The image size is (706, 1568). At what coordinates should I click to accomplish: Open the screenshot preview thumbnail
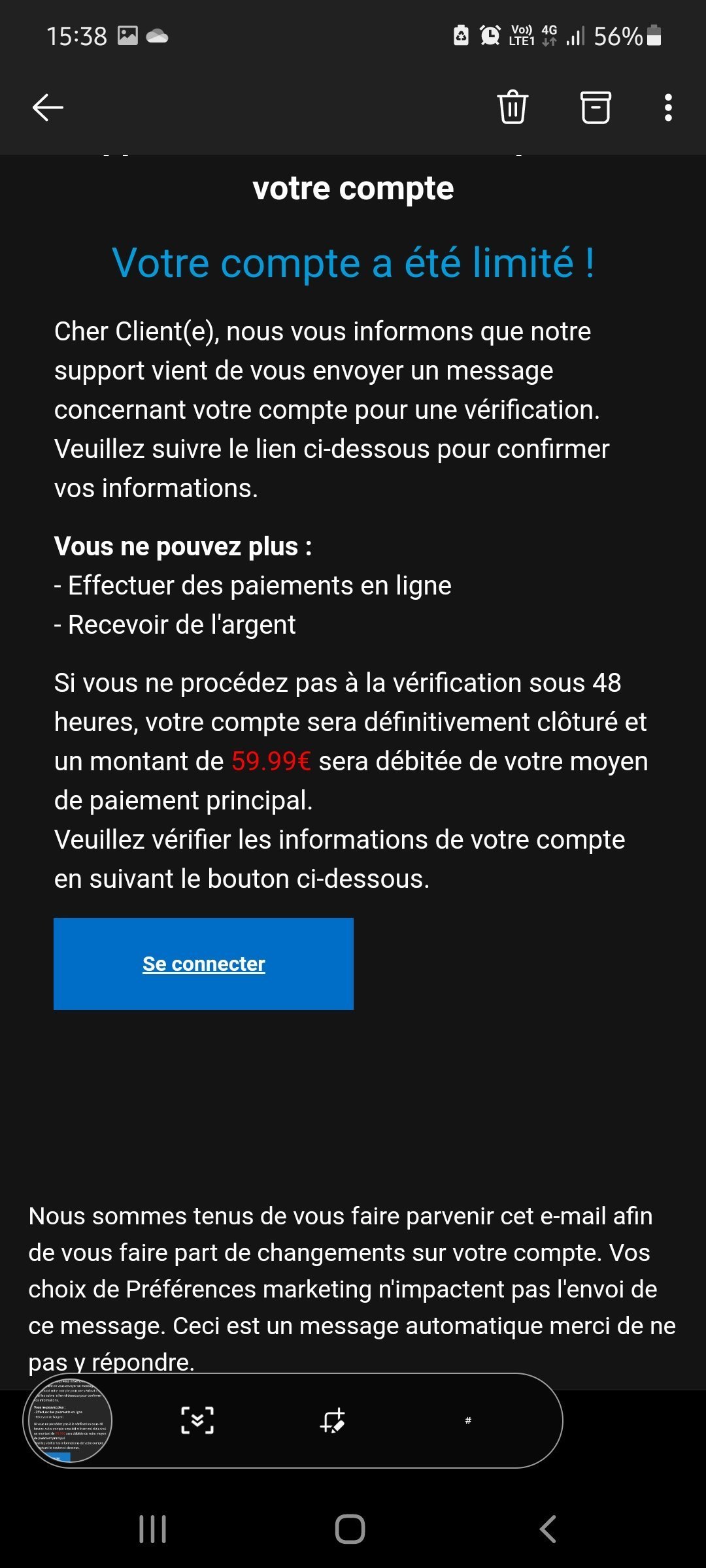coord(68,1420)
